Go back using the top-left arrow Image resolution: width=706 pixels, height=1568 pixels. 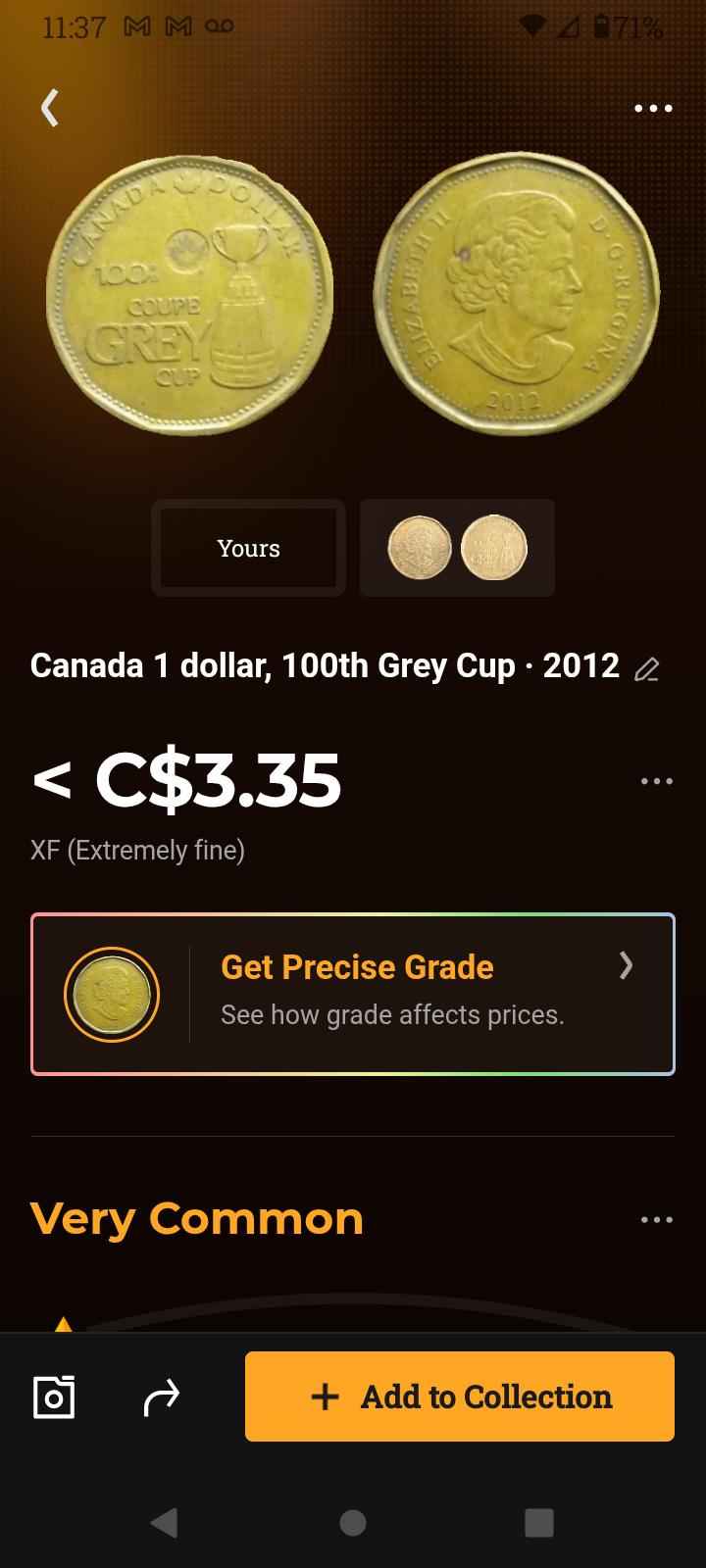pyautogui.click(x=50, y=108)
